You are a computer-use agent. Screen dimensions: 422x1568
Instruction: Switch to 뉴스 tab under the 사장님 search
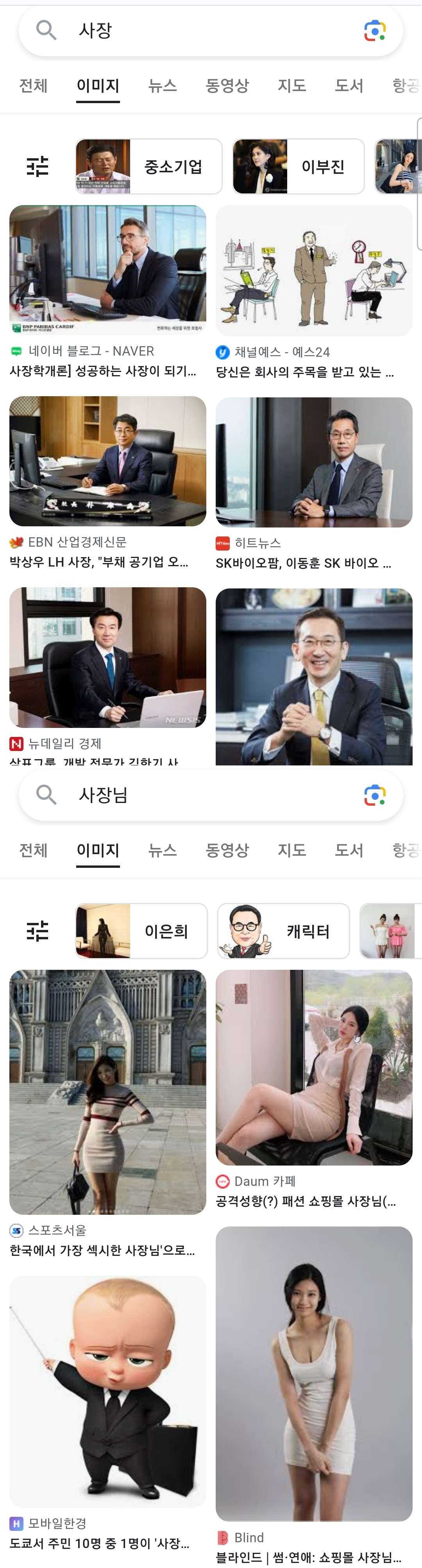coord(163,850)
